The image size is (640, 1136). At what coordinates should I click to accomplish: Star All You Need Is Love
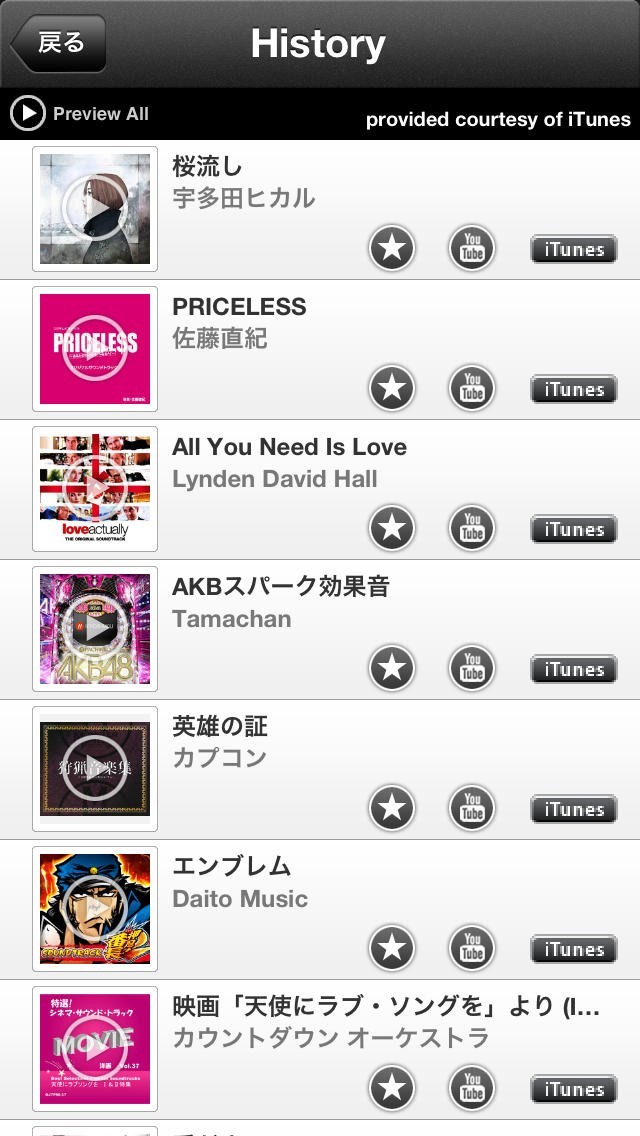[392, 528]
